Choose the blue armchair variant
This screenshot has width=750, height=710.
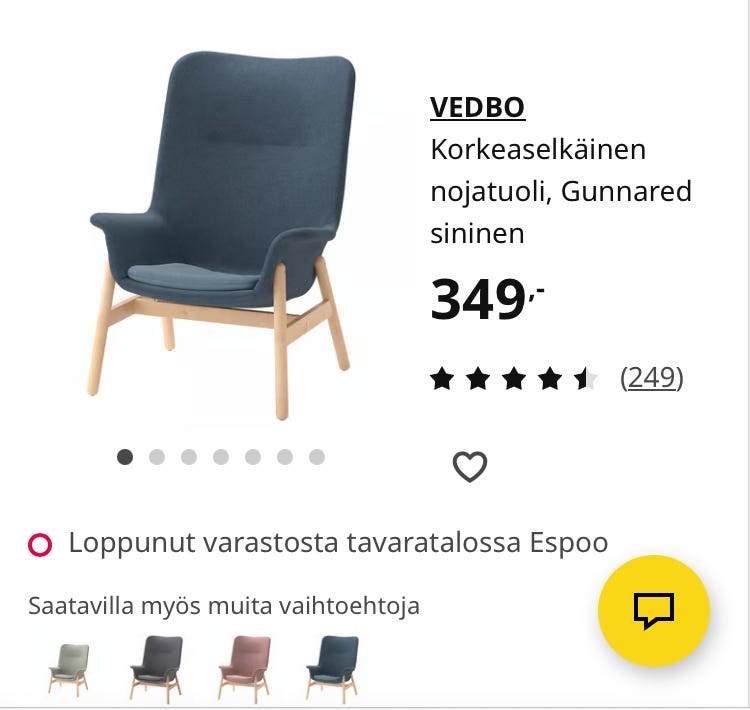click(x=332, y=668)
